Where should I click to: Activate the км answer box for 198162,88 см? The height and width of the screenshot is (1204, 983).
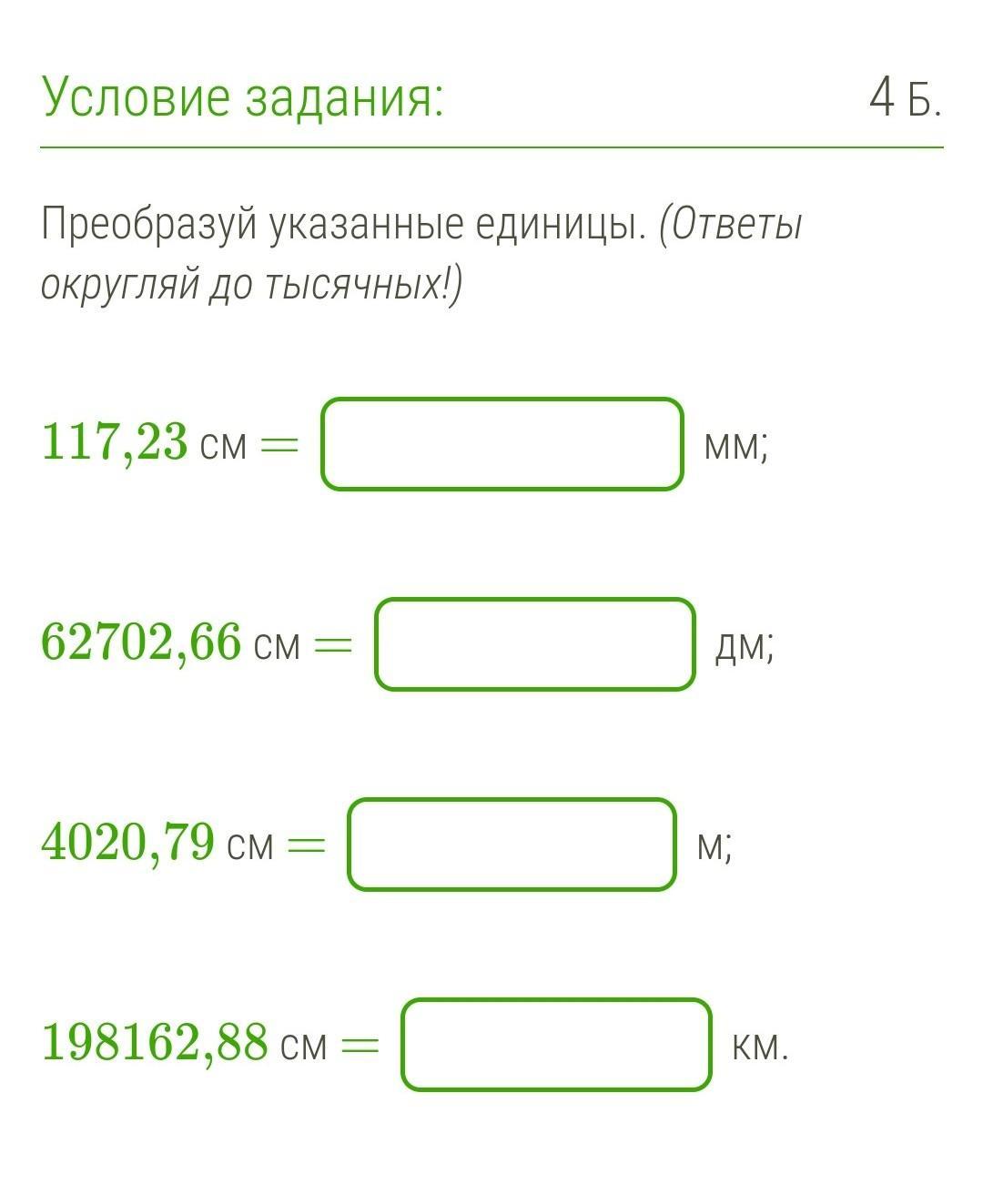click(x=556, y=1045)
